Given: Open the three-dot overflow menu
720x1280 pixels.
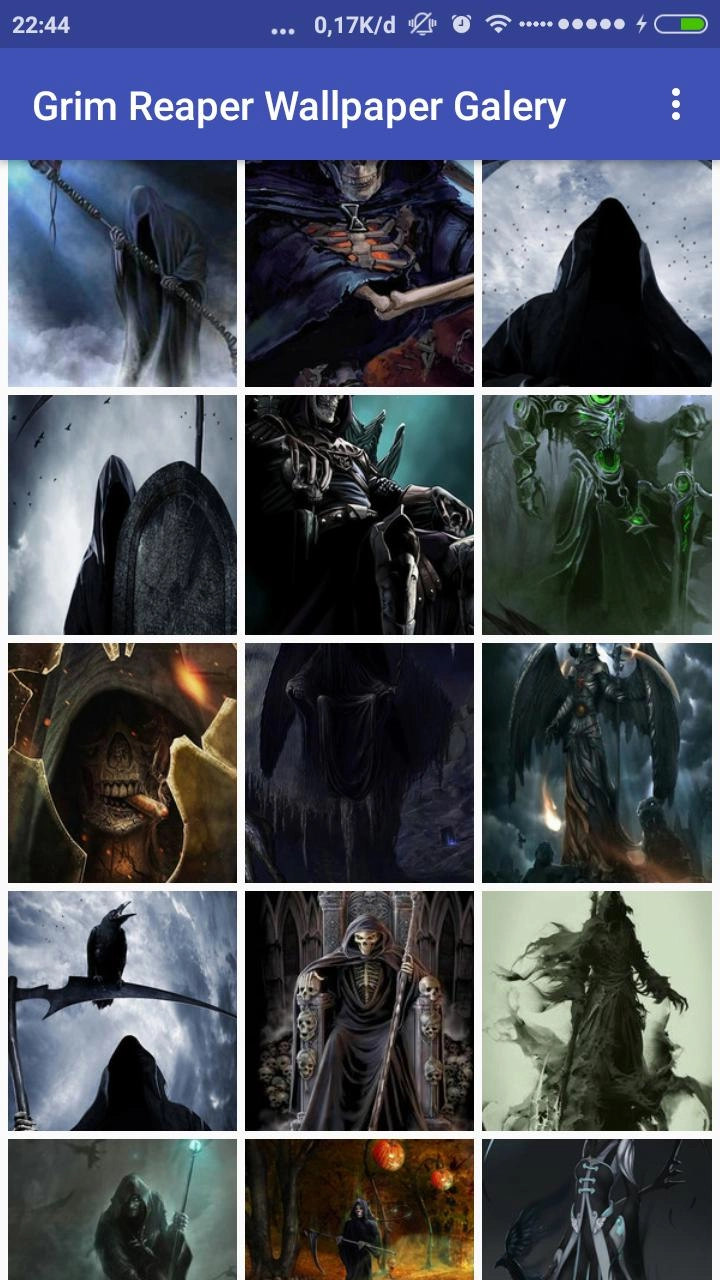Looking at the screenshot, I should 676,104.
